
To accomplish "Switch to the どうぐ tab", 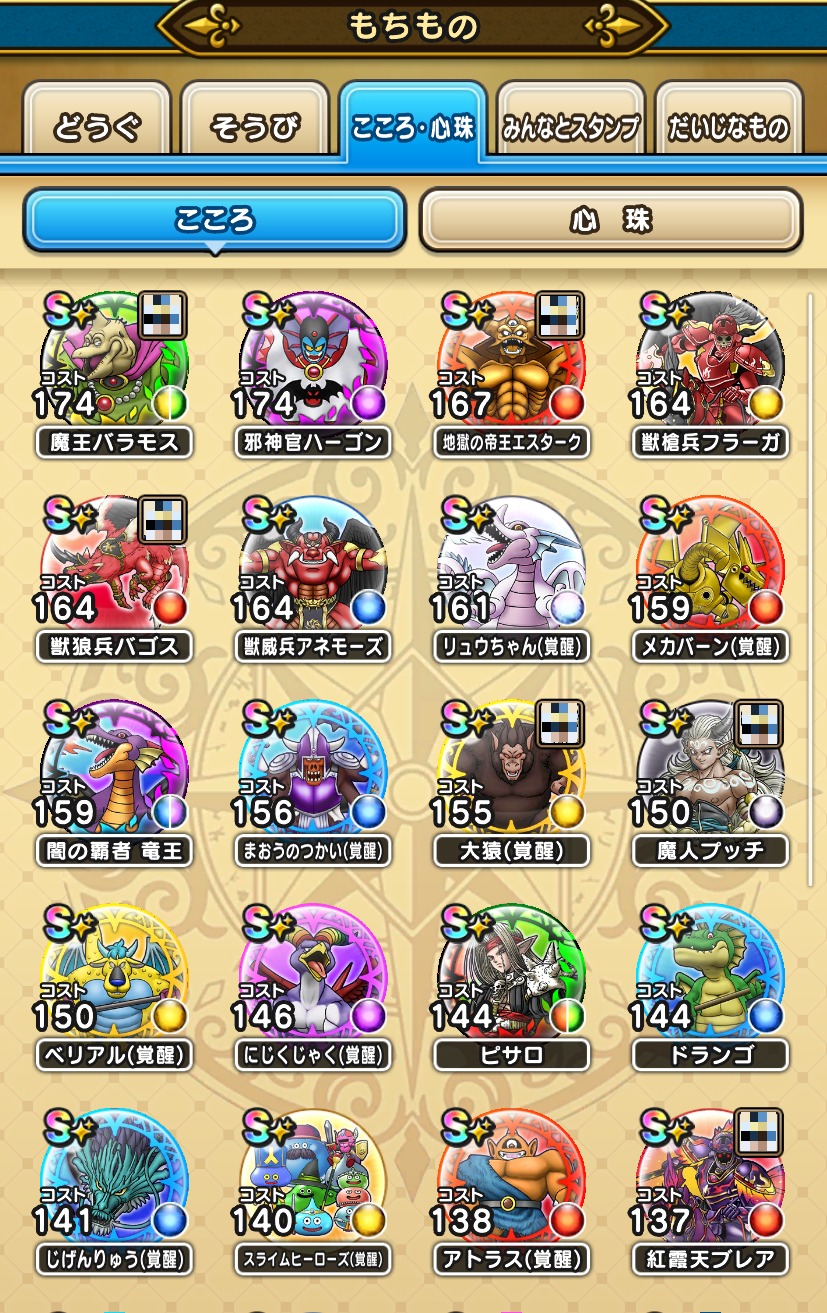I will (97, 126).
